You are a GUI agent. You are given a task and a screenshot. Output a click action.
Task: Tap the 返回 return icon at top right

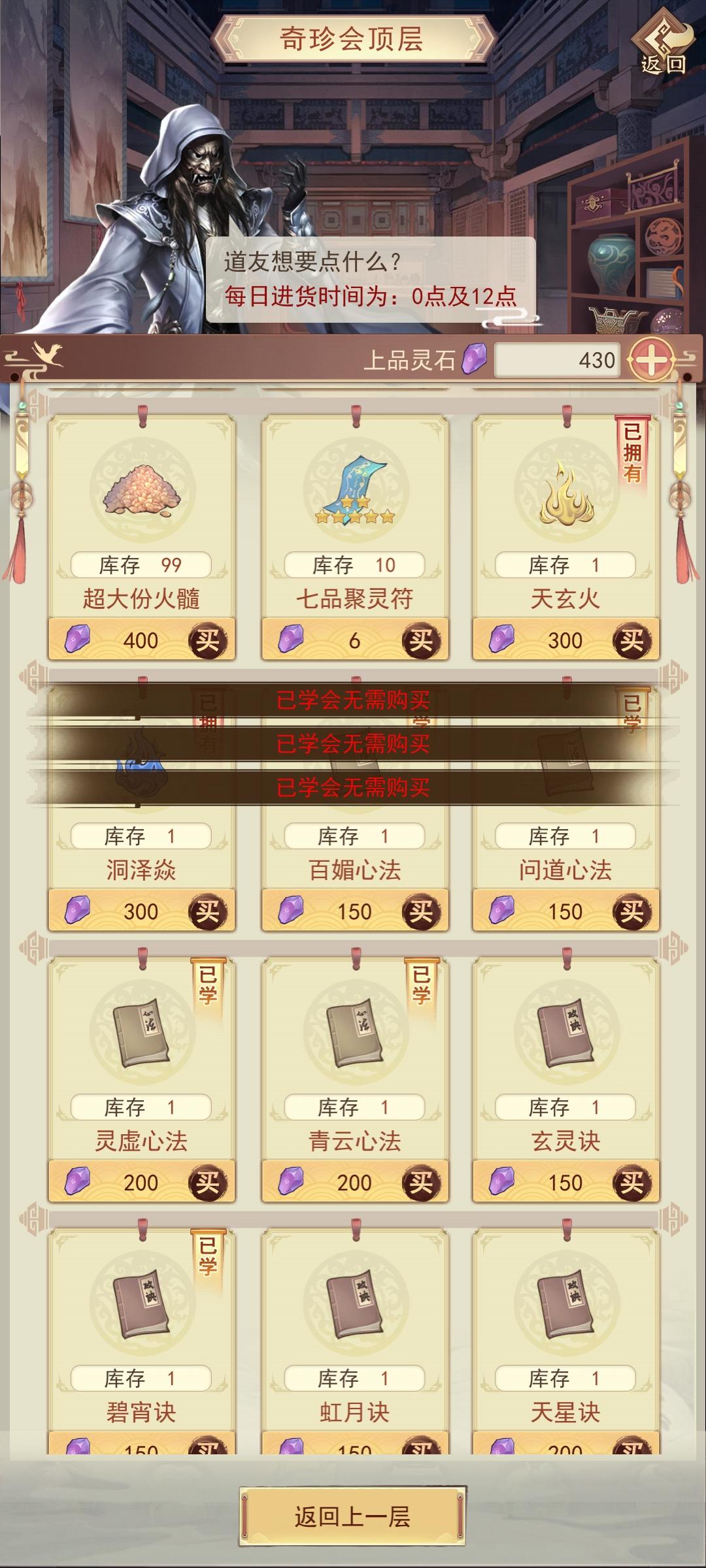(x=662, y=41)
